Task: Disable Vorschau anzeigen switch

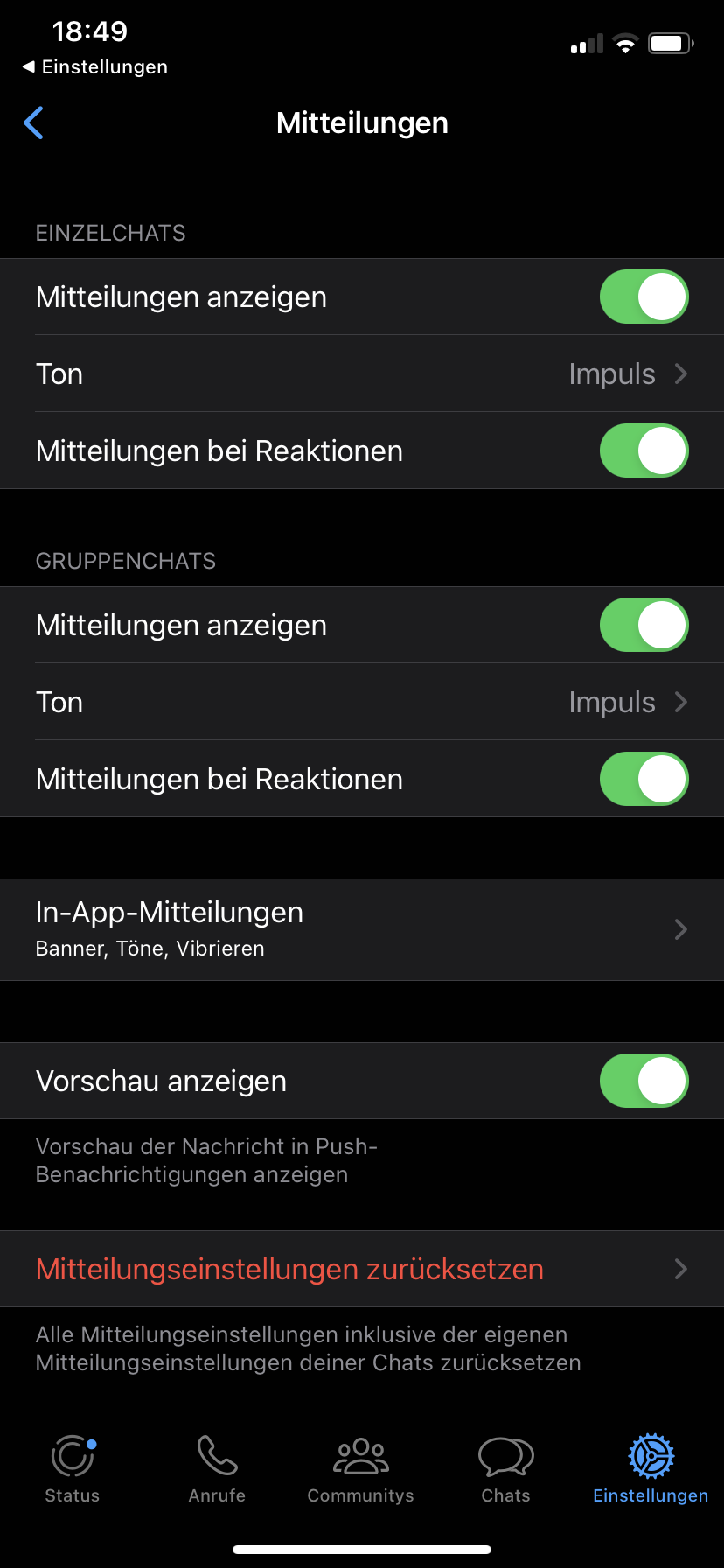Action: pyautogui.click(x=644, y=1081)
